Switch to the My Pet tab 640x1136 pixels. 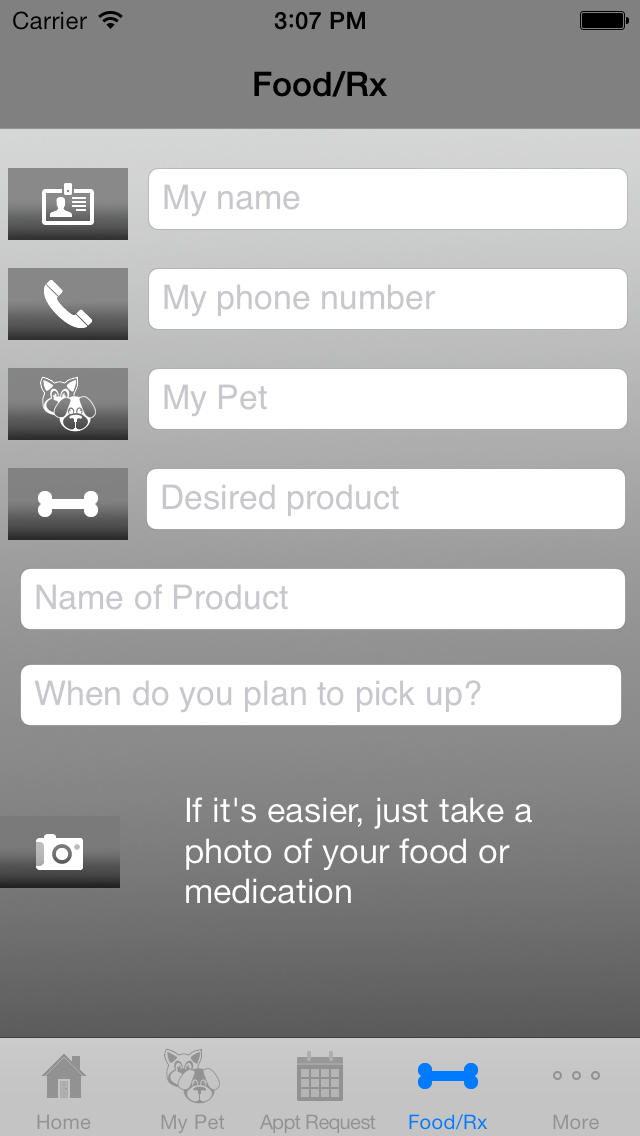pyautogui.click(x=192, y=1089)
